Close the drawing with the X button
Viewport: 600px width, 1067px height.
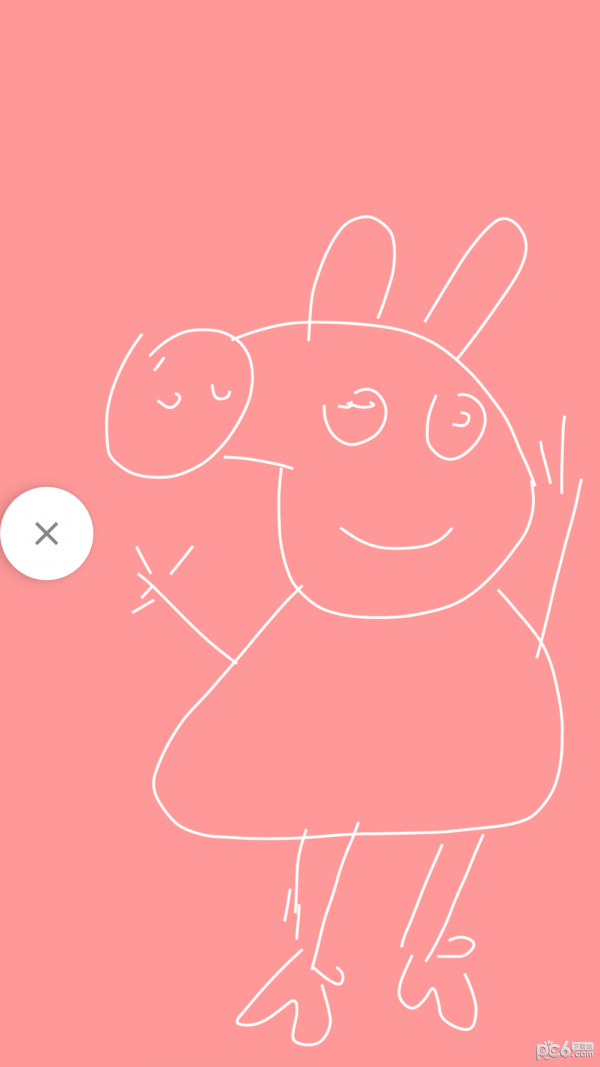(x=46, y=533)
